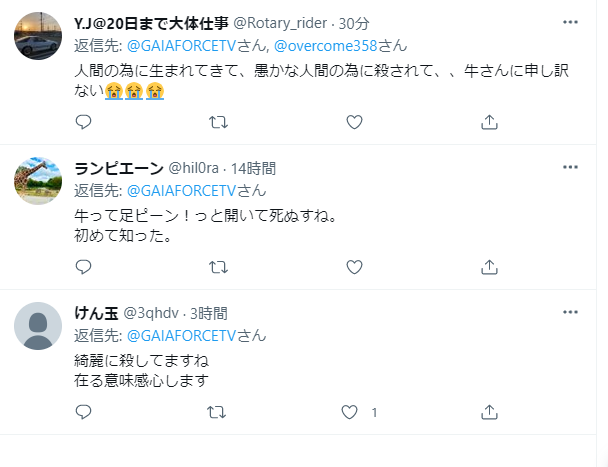Viewport: 608px width, 467px height.
Task: Share Y.J's tweet
Action: pos(489,122)
